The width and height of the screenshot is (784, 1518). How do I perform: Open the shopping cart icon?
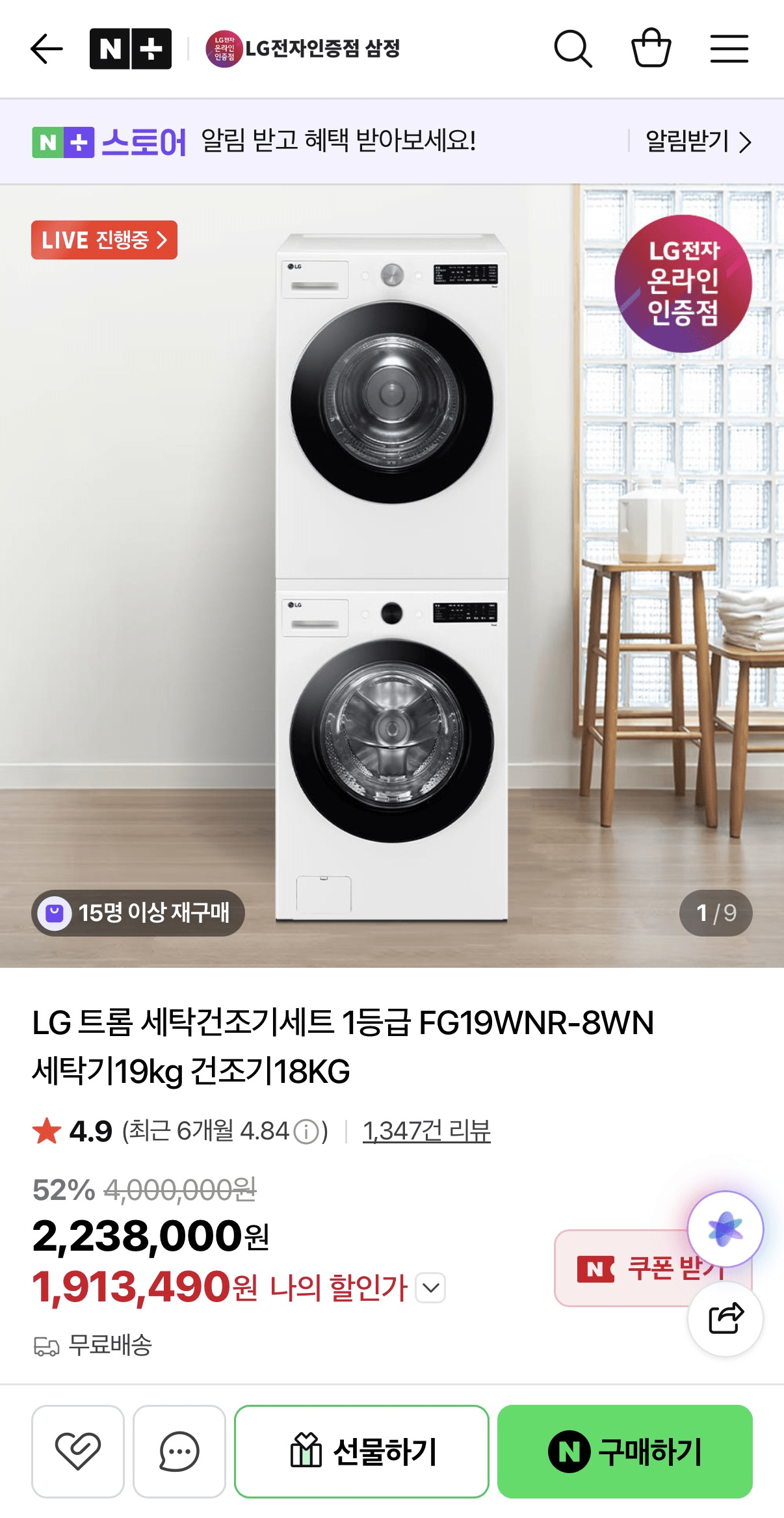652,48
